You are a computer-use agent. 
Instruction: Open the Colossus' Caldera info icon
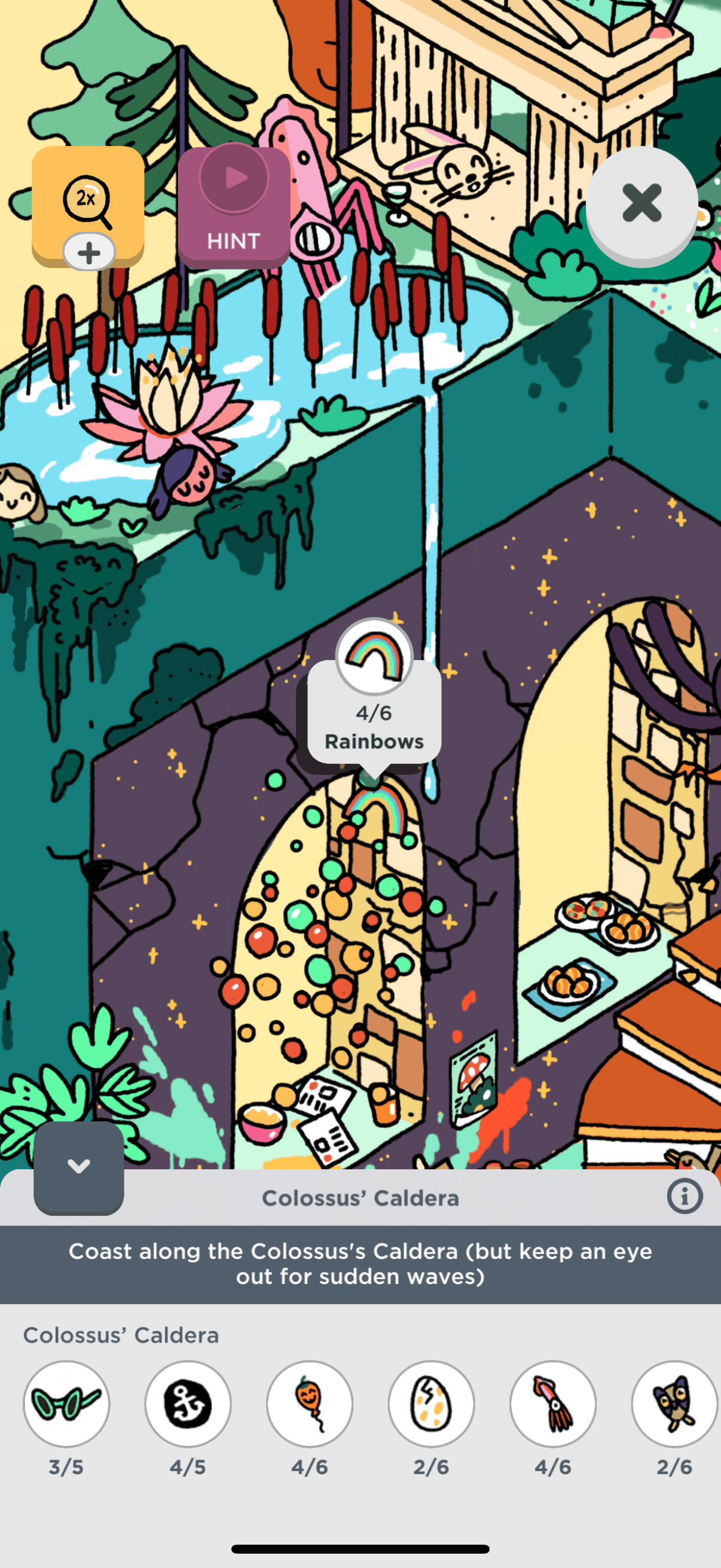point(685,1197)
